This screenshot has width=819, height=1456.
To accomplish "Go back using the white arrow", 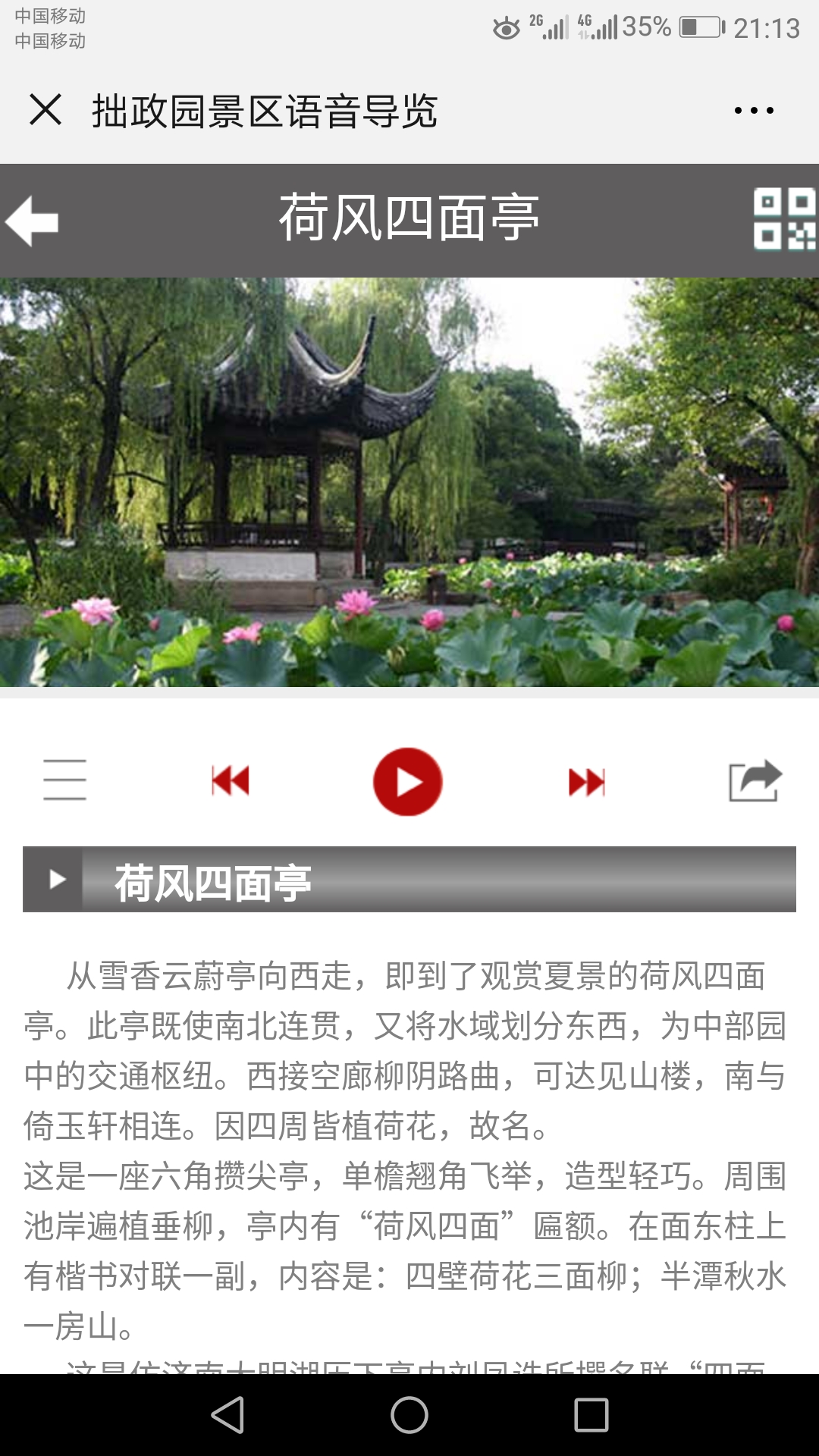I will pos(32,221).
